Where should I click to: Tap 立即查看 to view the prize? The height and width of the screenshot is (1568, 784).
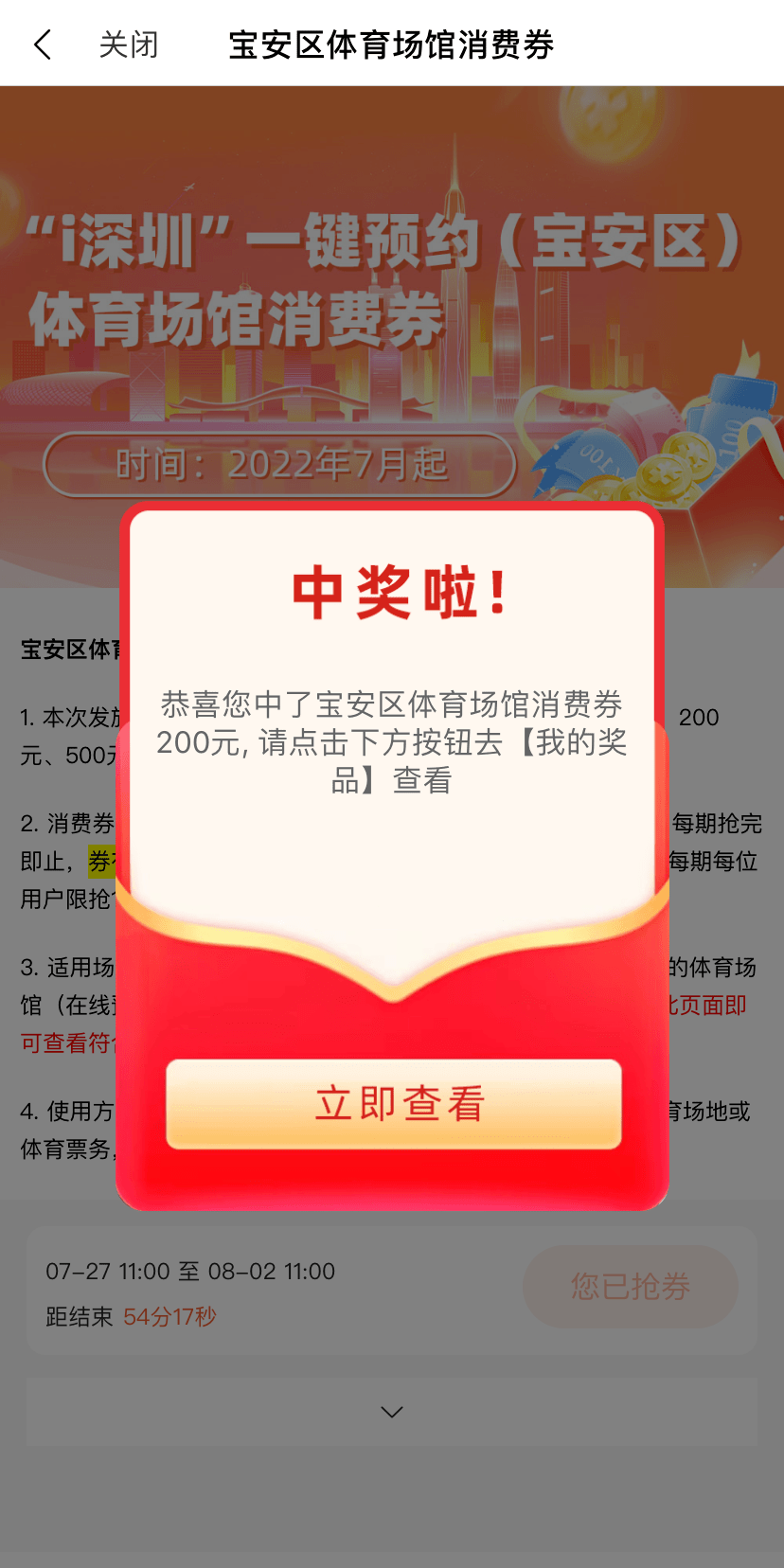point(394,1104)
